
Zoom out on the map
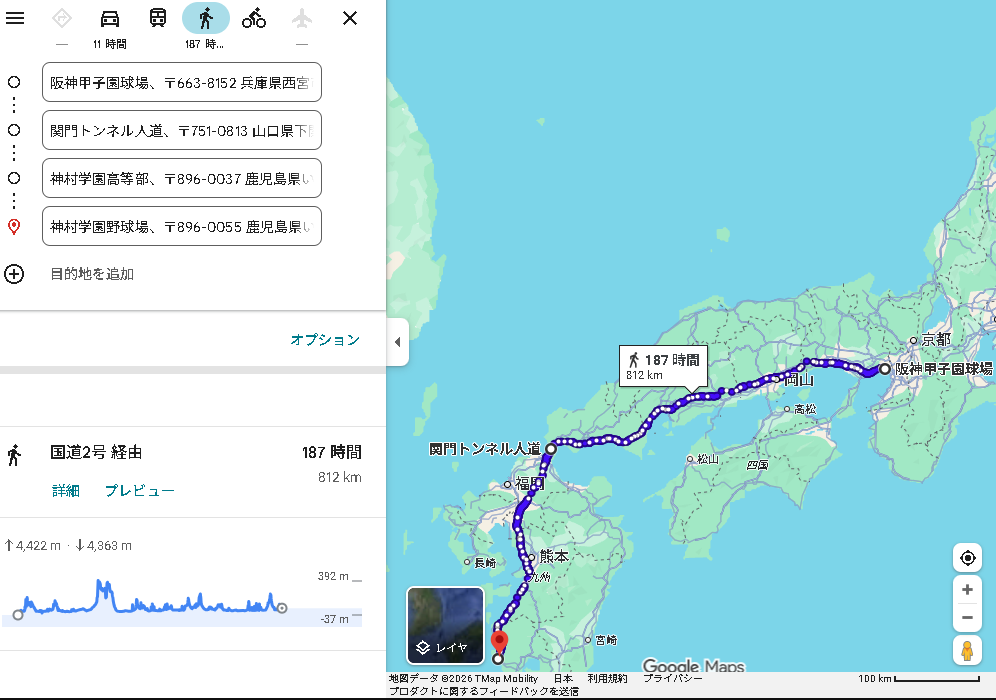click(x=967, y=617)
